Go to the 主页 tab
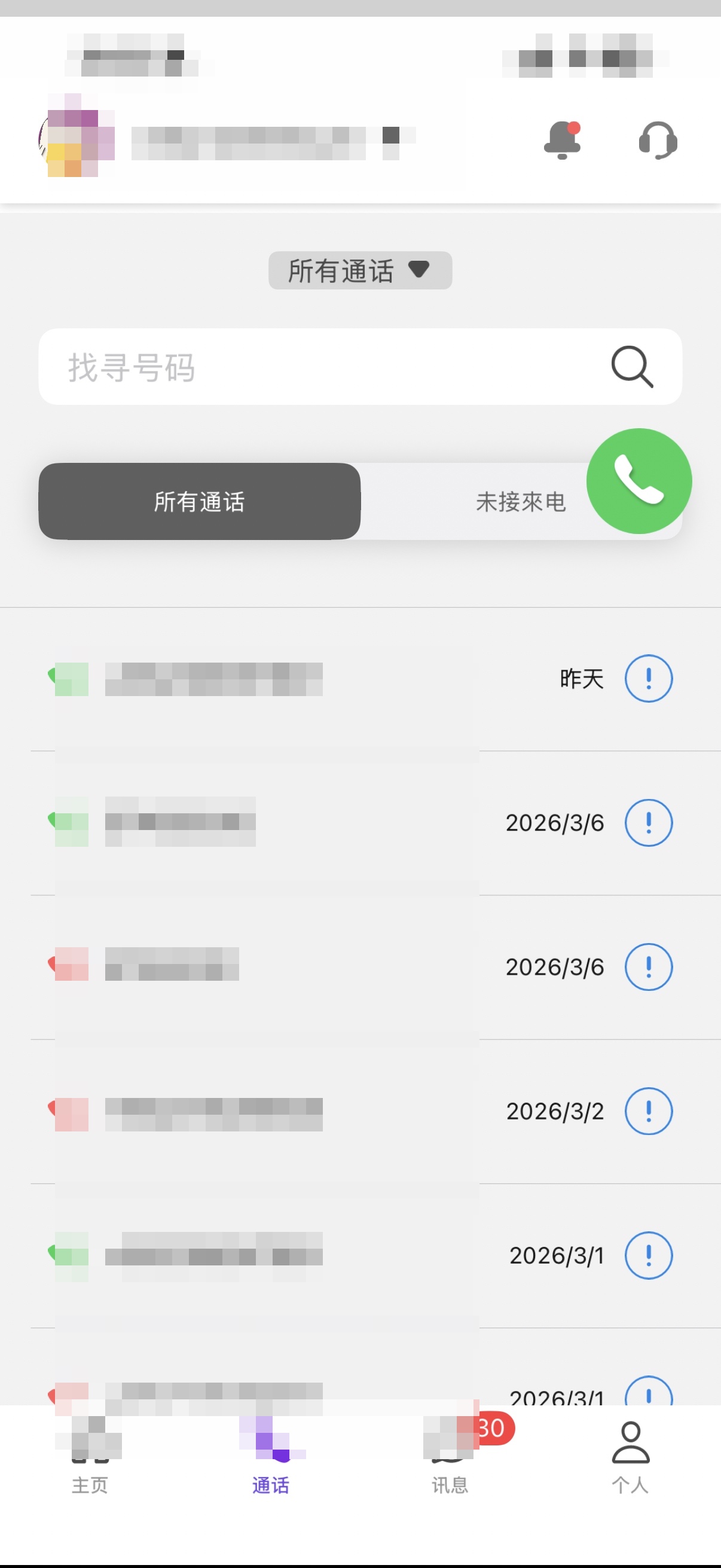Screen dimensions: 721x1568 90,1455
